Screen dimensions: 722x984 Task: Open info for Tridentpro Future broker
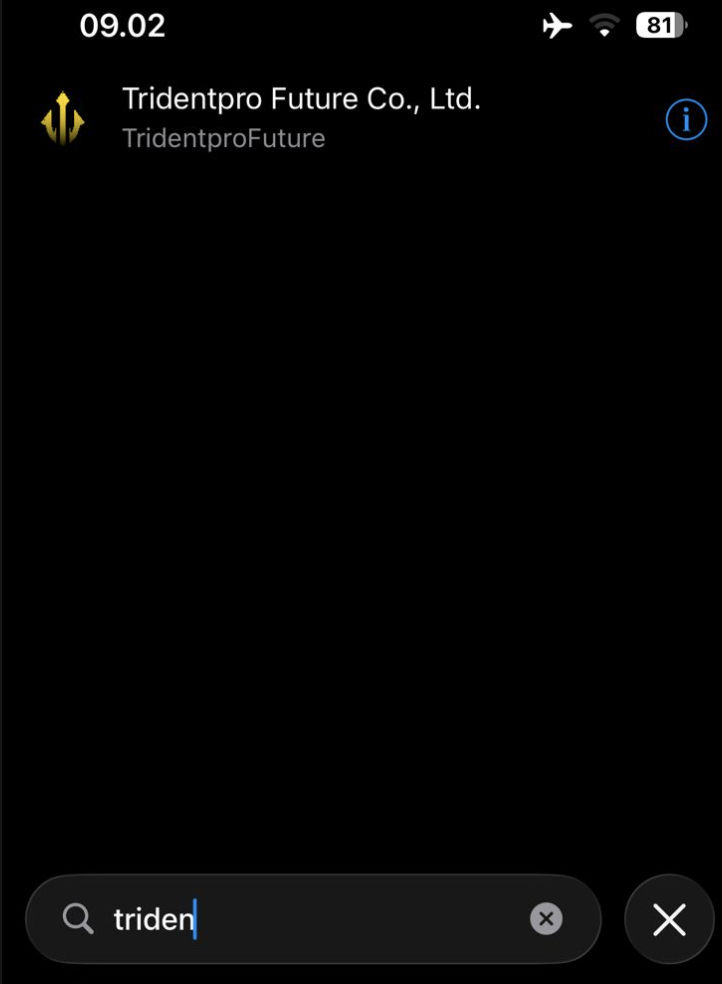tap(685, 120)
